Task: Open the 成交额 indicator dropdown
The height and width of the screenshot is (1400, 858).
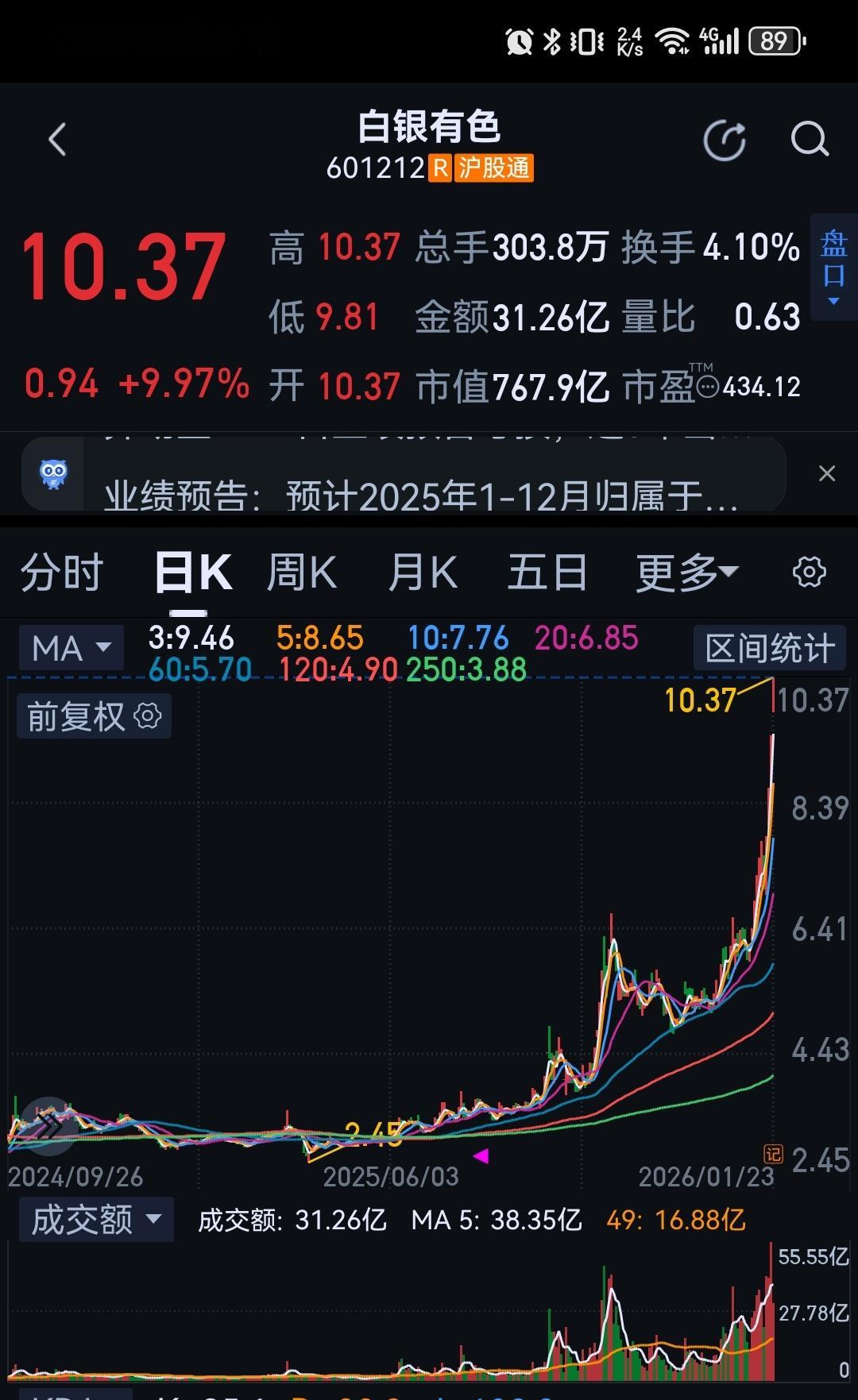Action: [x=95, y=1219]
